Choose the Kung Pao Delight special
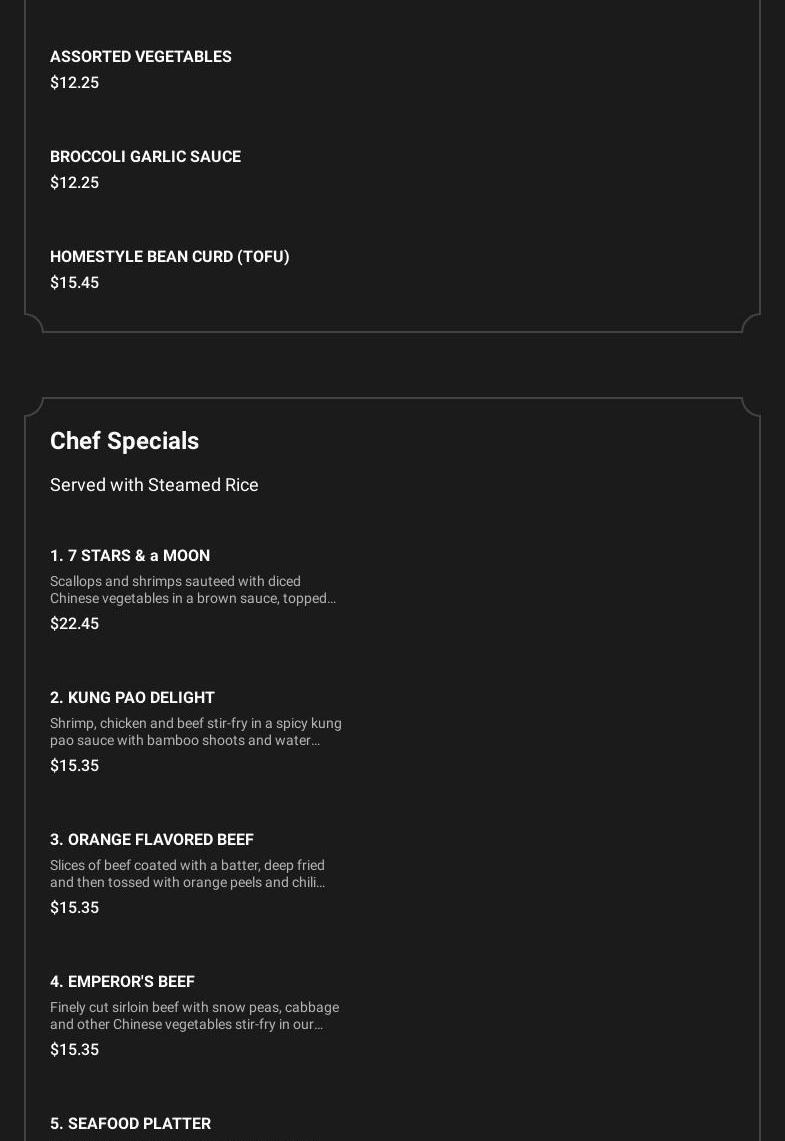The width and height of the screenshot is (785, 1141). [133, 698]
